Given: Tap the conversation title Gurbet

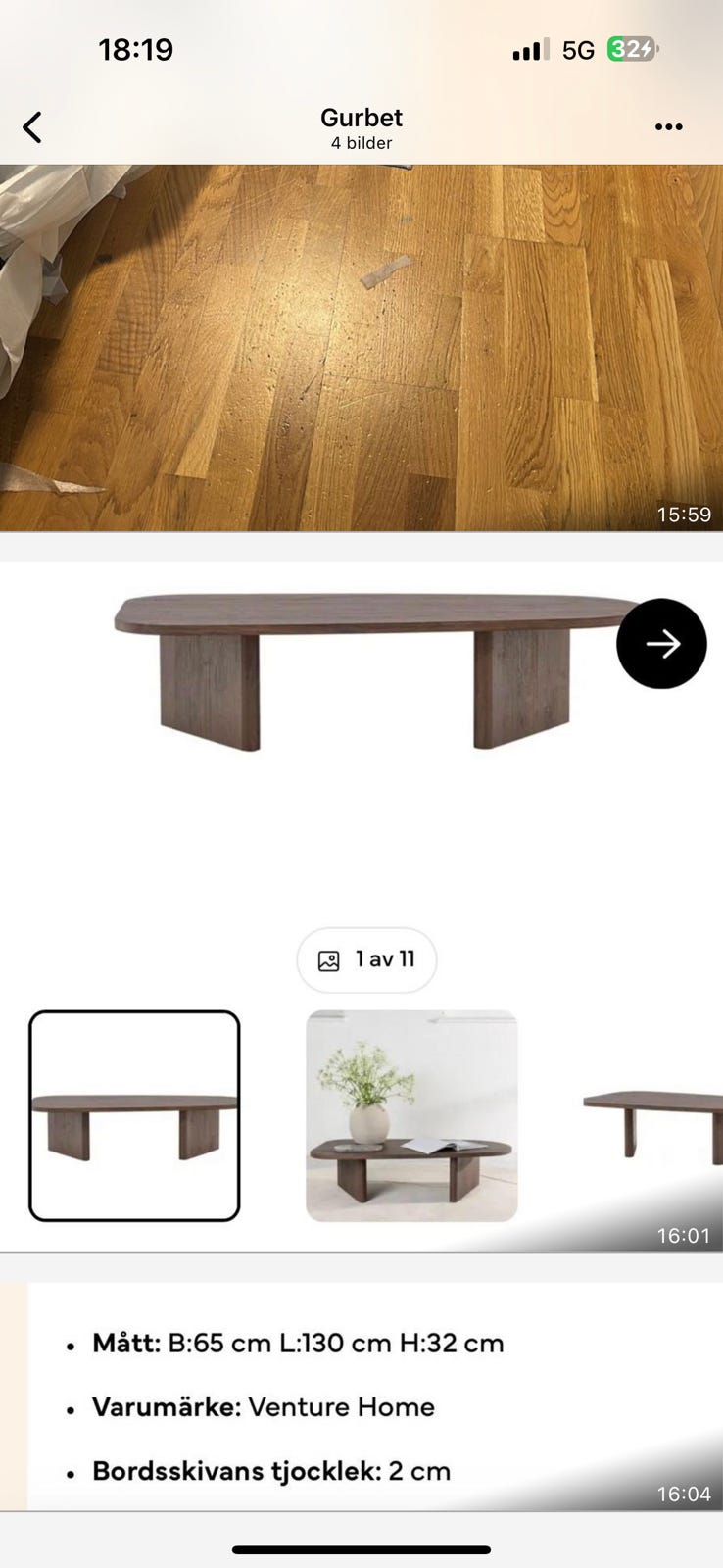Looking at the screenshot, I should point(361,117).
